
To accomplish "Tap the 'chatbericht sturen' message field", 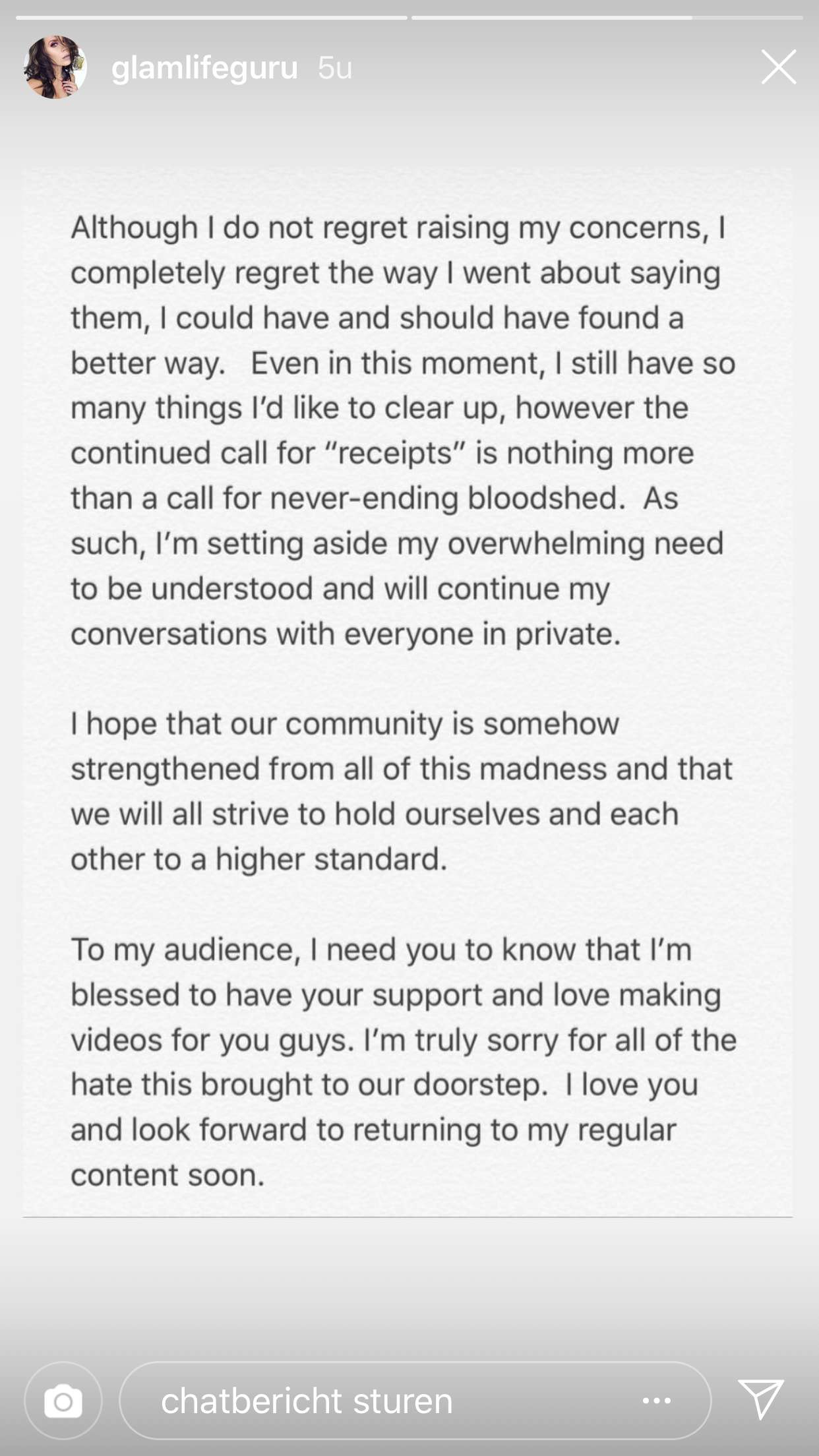I will point(369,1401).
